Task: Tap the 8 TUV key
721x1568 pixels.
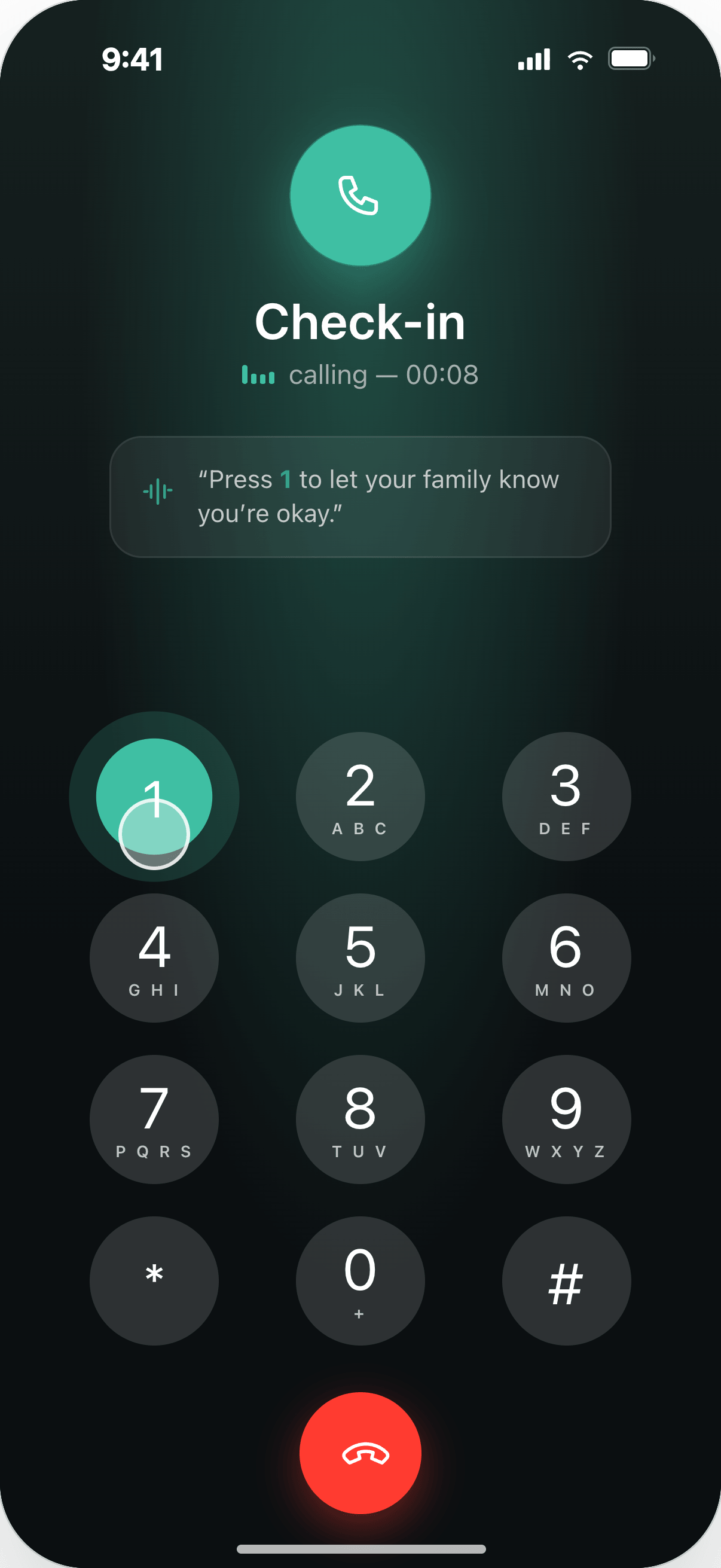Action: 360,1119
